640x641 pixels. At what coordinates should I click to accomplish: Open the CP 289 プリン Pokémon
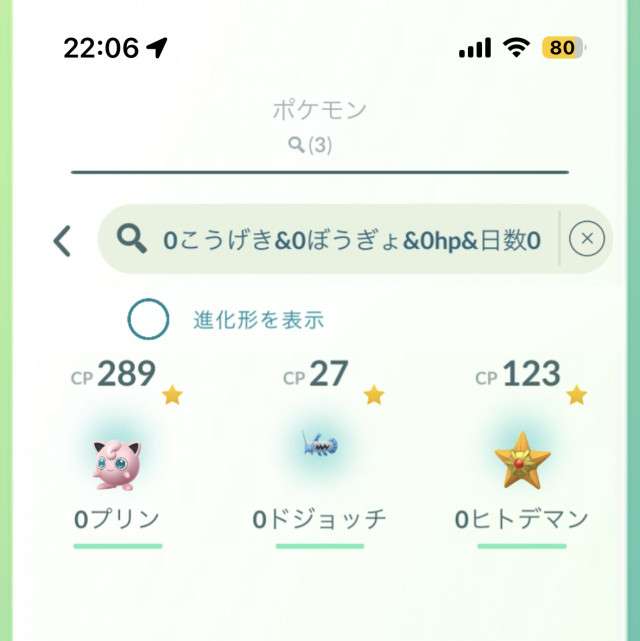coord(118,464)
